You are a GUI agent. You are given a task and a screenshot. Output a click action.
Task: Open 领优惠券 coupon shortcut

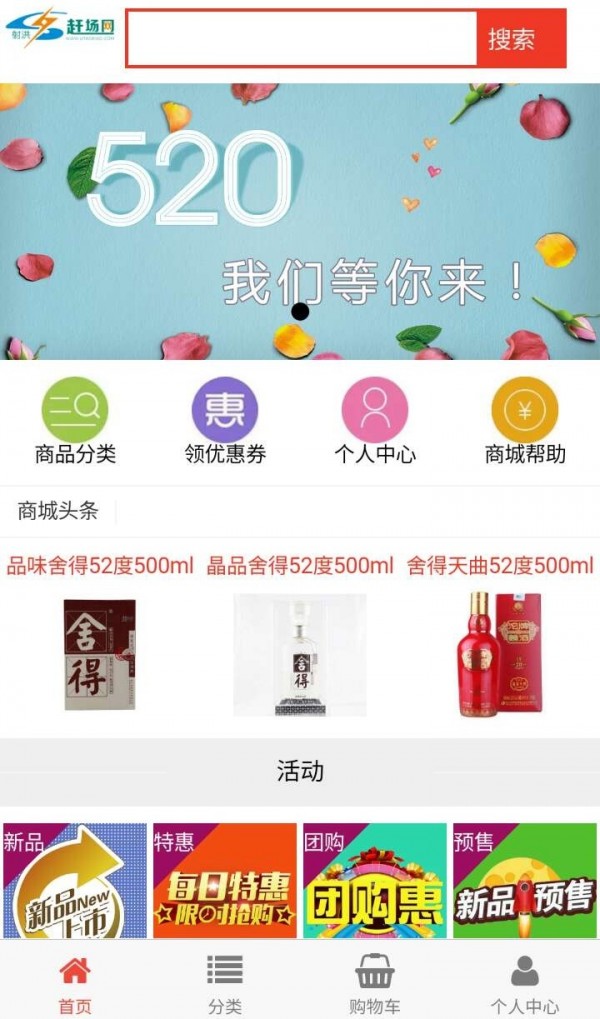(x=225, y=420)
